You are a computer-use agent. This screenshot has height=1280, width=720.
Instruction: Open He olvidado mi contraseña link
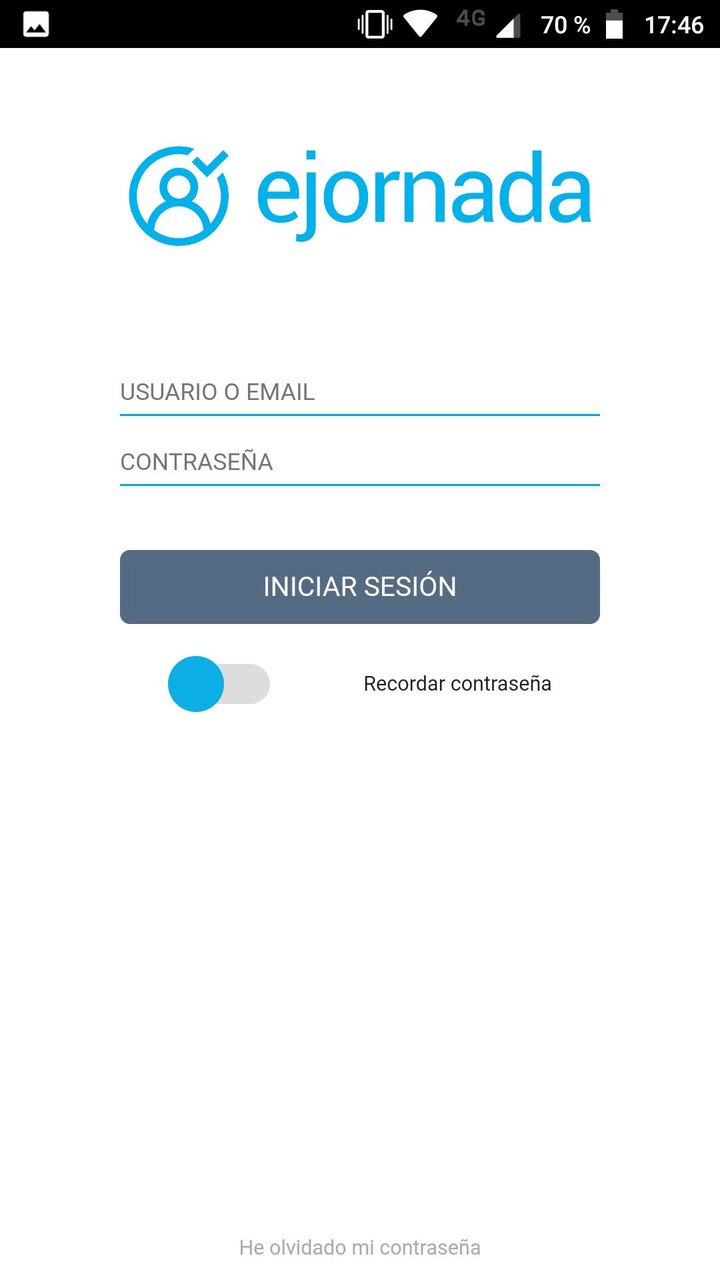click(359, 1247)
